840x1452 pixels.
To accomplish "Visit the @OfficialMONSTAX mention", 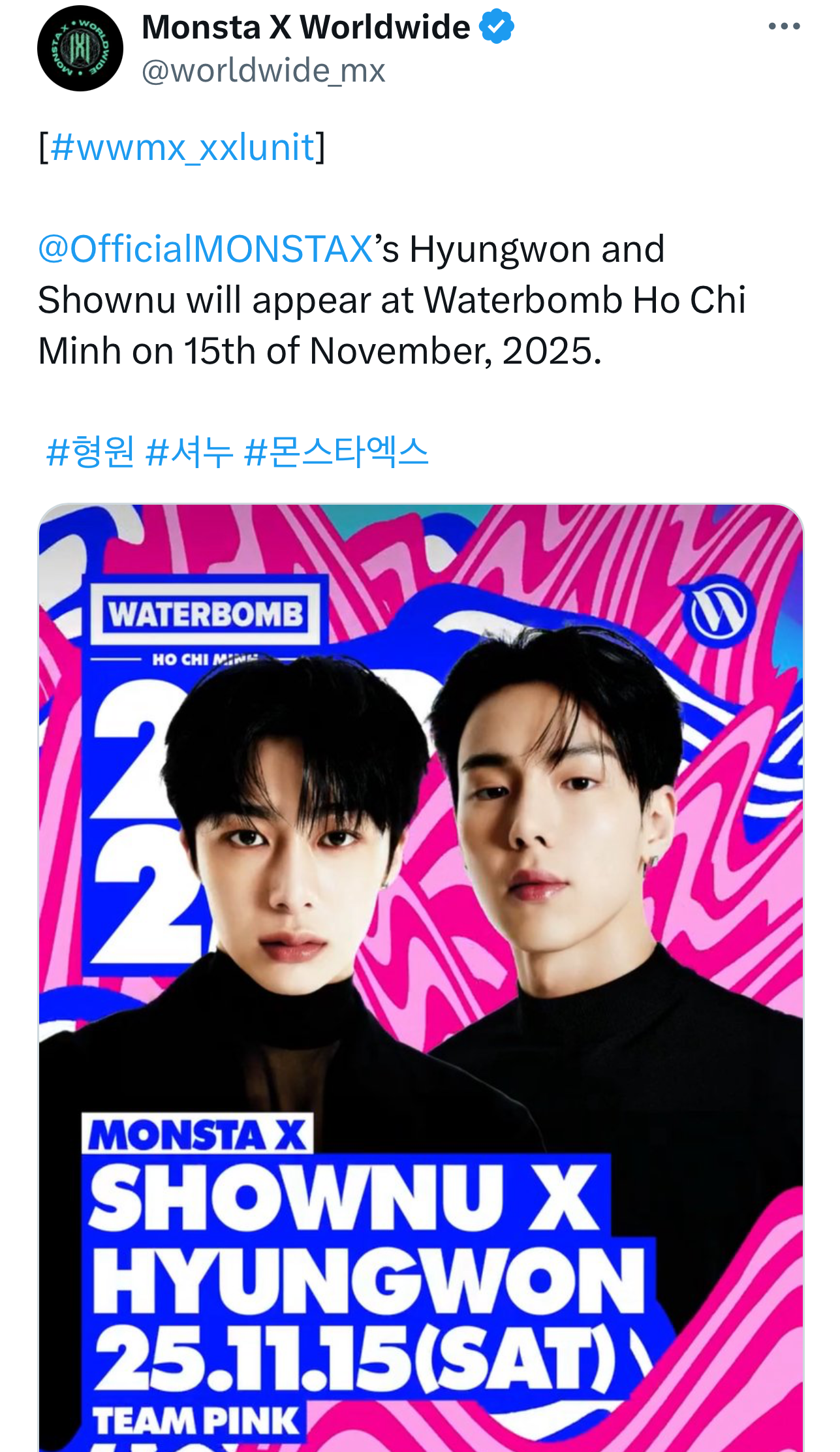I will click(205, 249).
